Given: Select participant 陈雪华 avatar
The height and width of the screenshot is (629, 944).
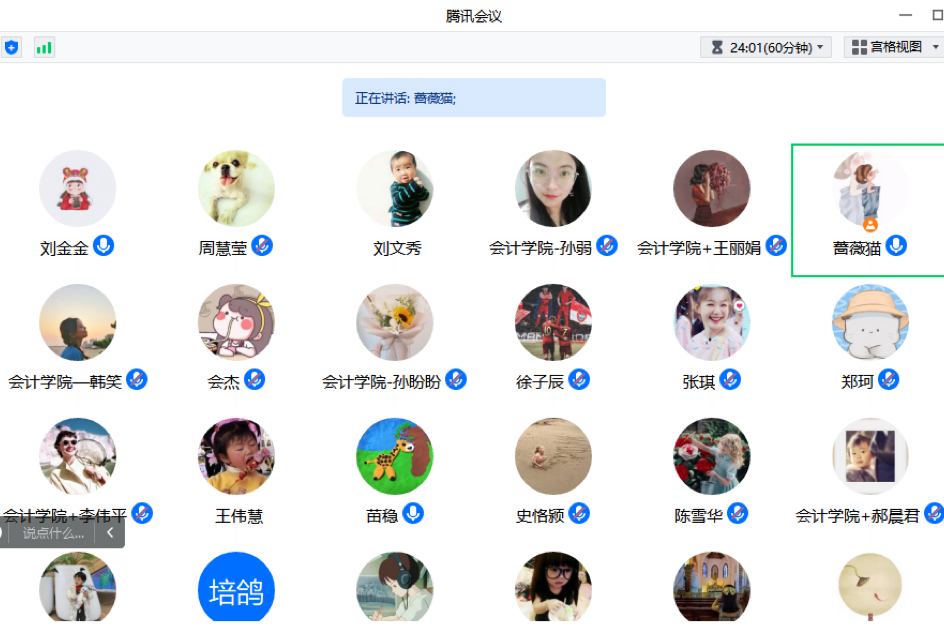Looking at the screenshot, I should pos(711,456).
